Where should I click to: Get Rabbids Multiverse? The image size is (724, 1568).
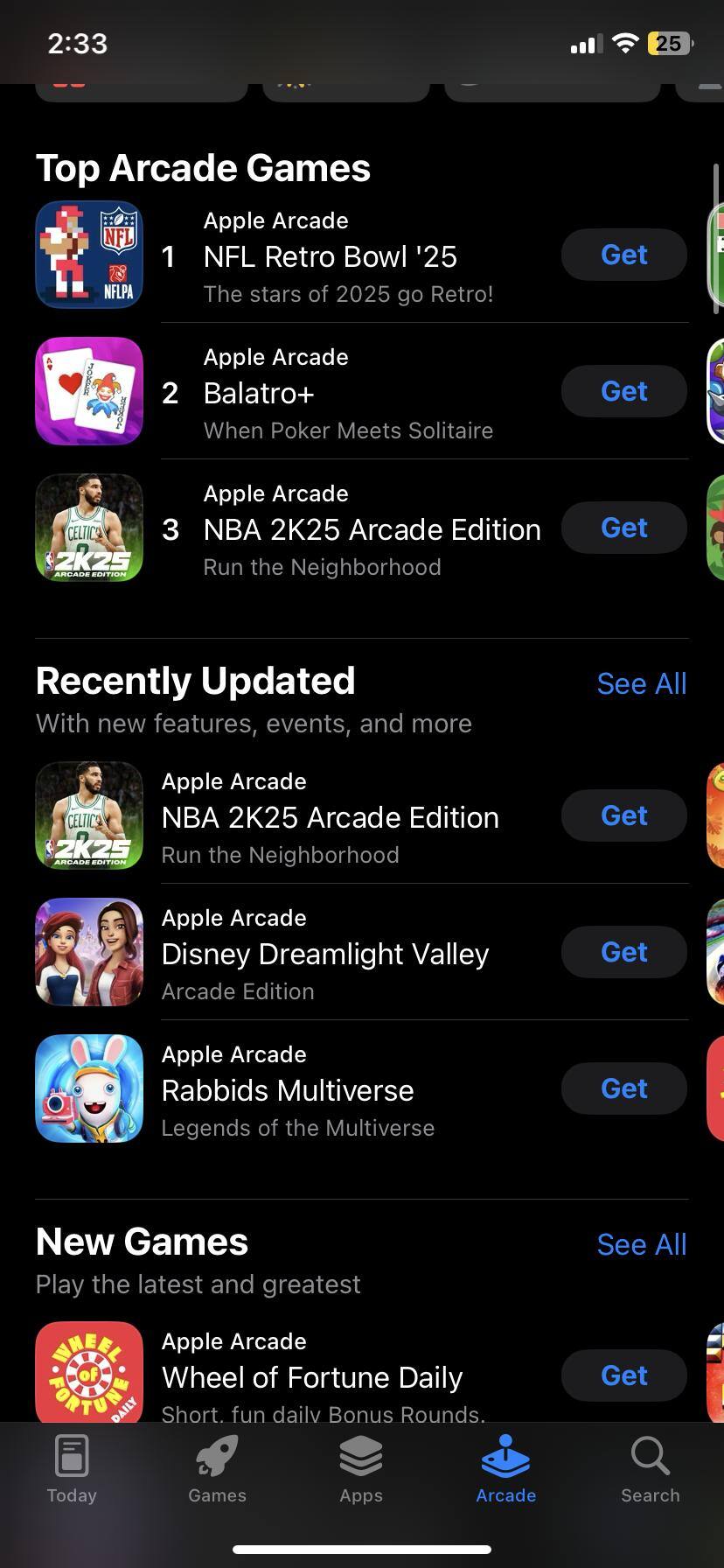tap(623, 1088)
